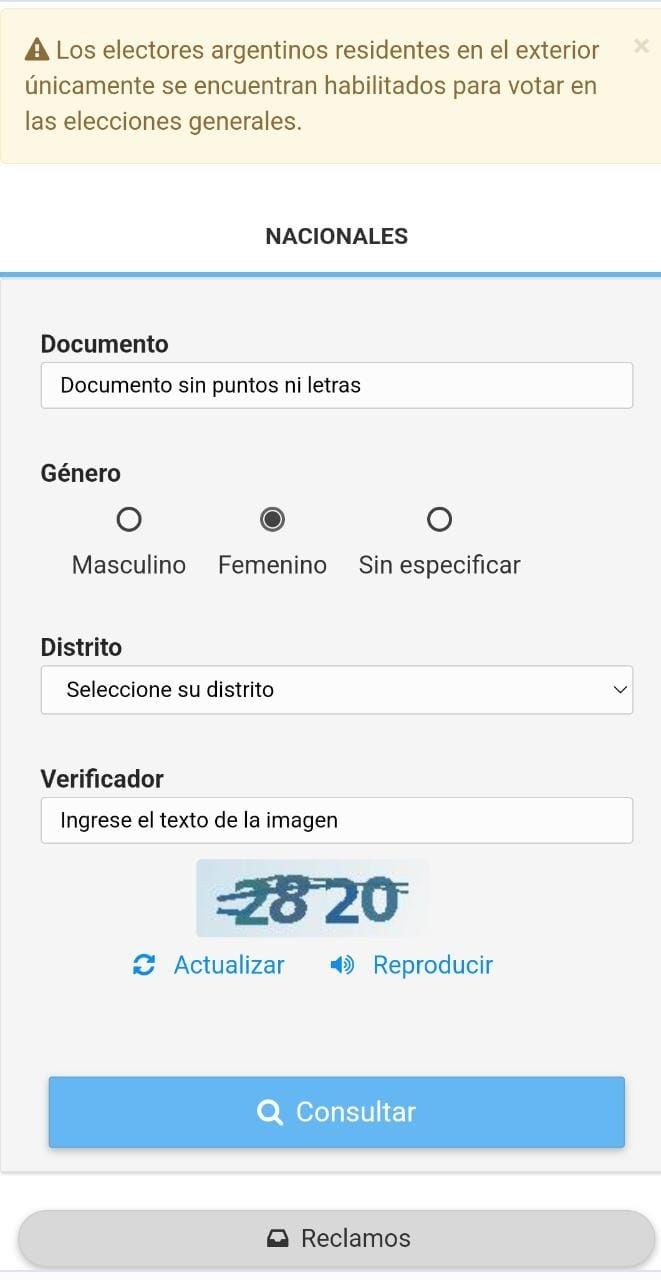
Task: Dismiss the yellow warning banner
Action: pos(641,46)
